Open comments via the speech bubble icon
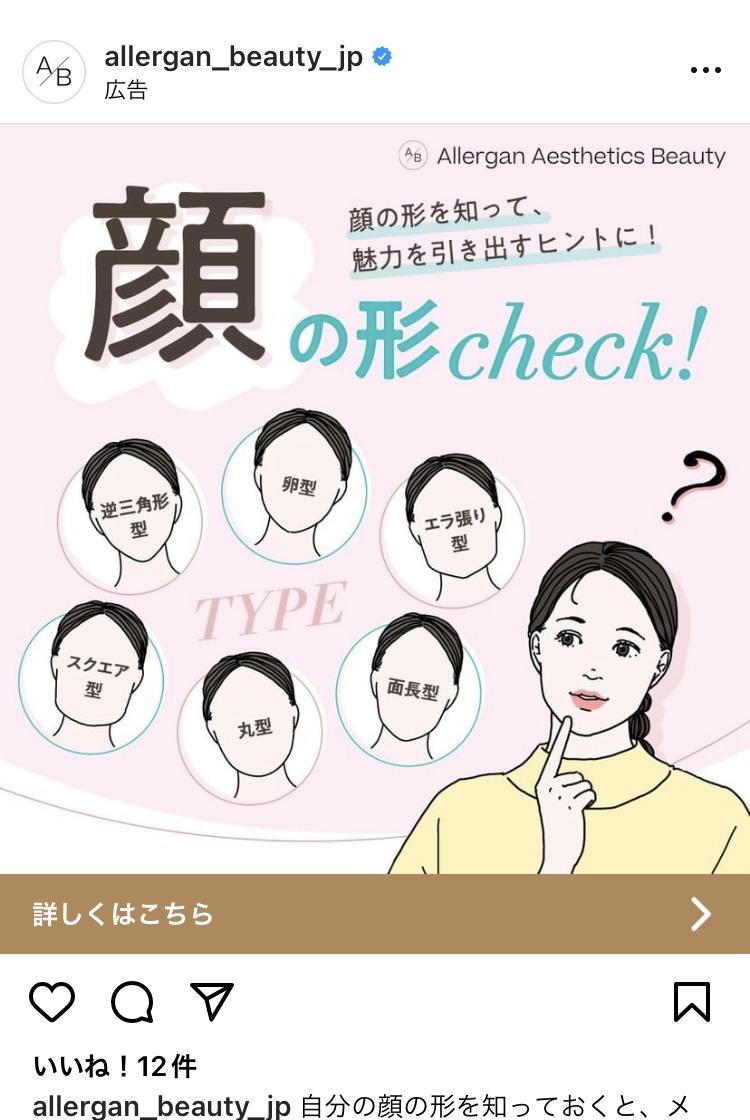The height and width of the screenshot is (1120, 750). pyautogui.click(x=132, y=1001)
